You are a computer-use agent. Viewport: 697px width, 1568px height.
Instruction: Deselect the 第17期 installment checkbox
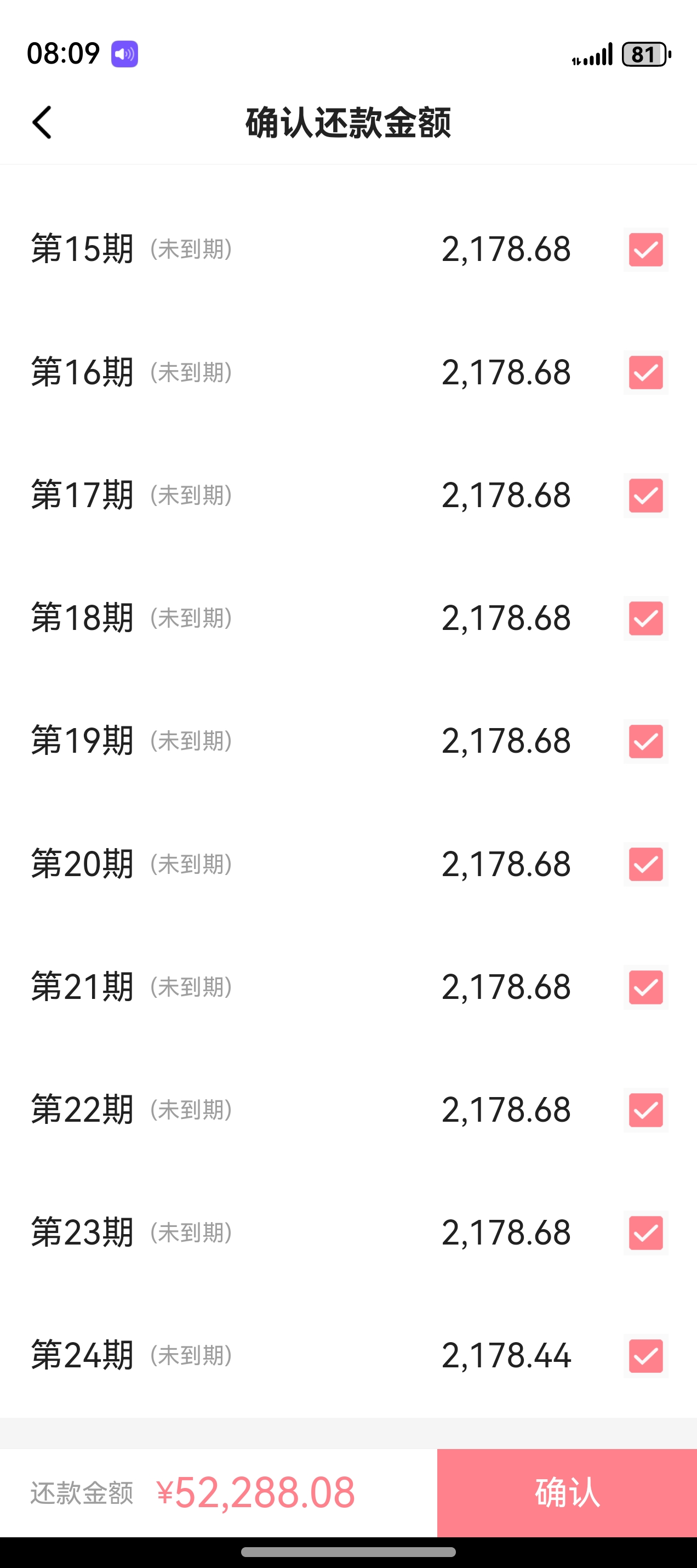645,496
